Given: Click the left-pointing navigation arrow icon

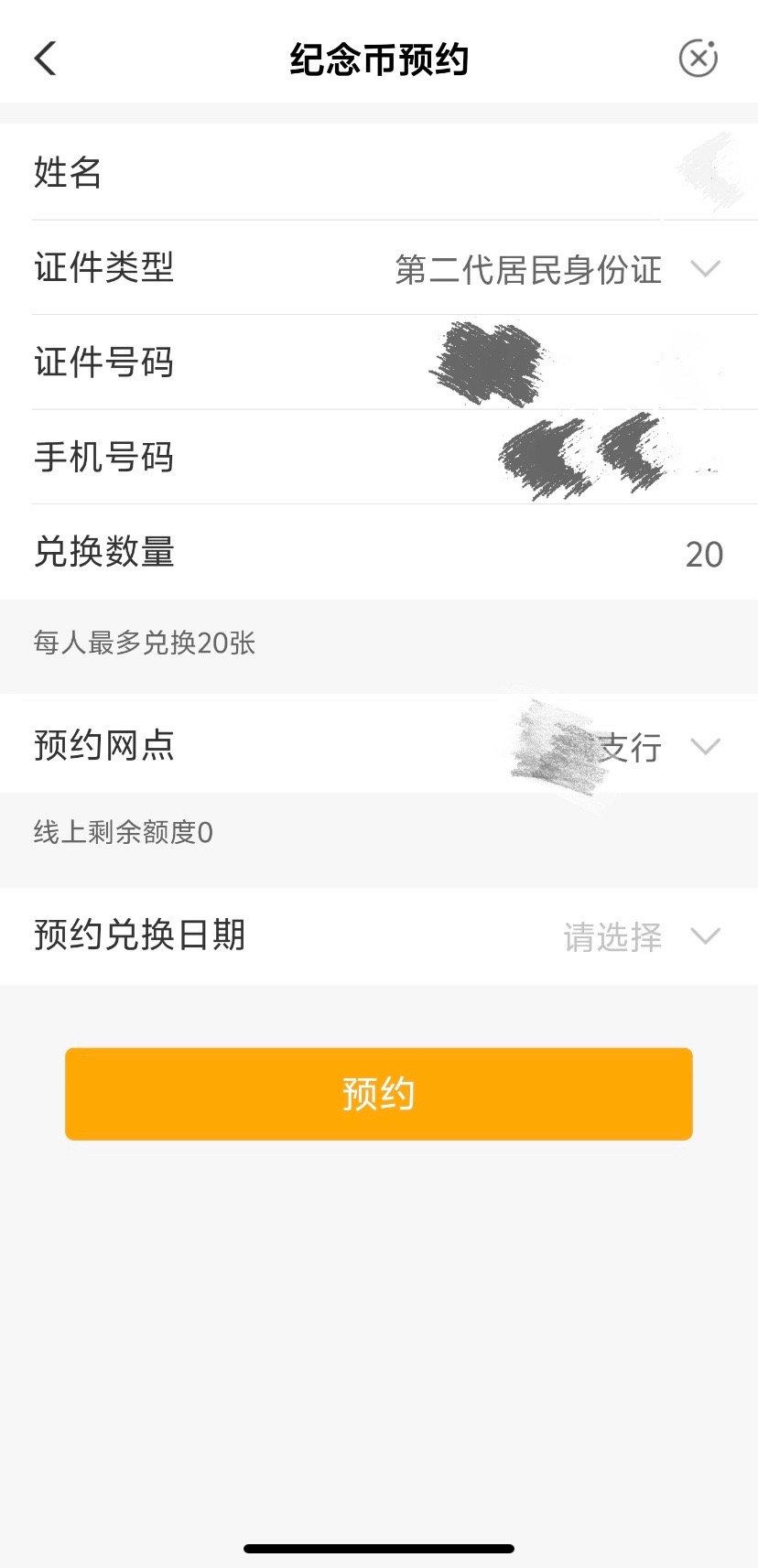Looking at the screenshot, I should pos(45,58).
